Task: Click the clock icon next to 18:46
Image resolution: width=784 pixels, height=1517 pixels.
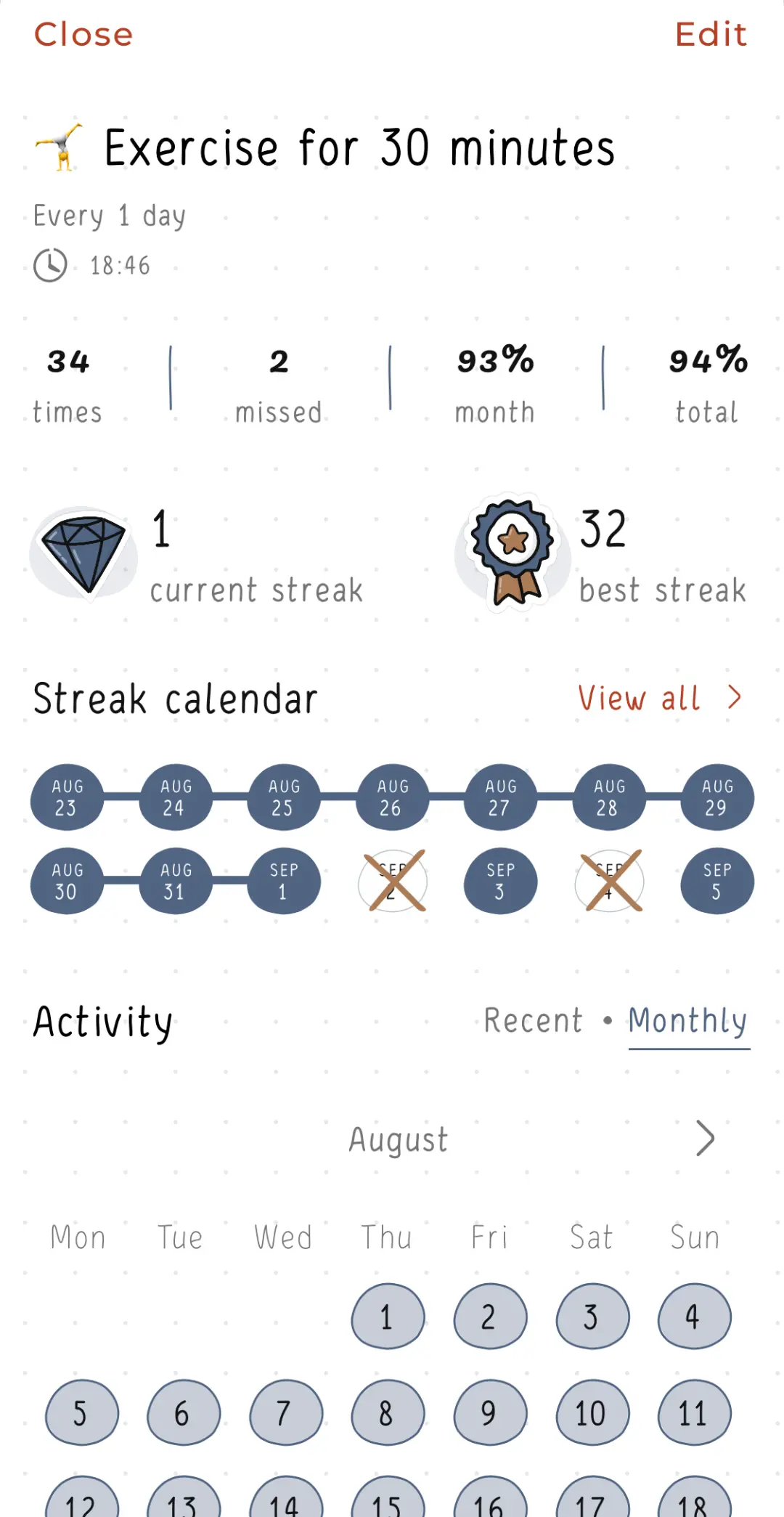Action: tap(48, 265)
